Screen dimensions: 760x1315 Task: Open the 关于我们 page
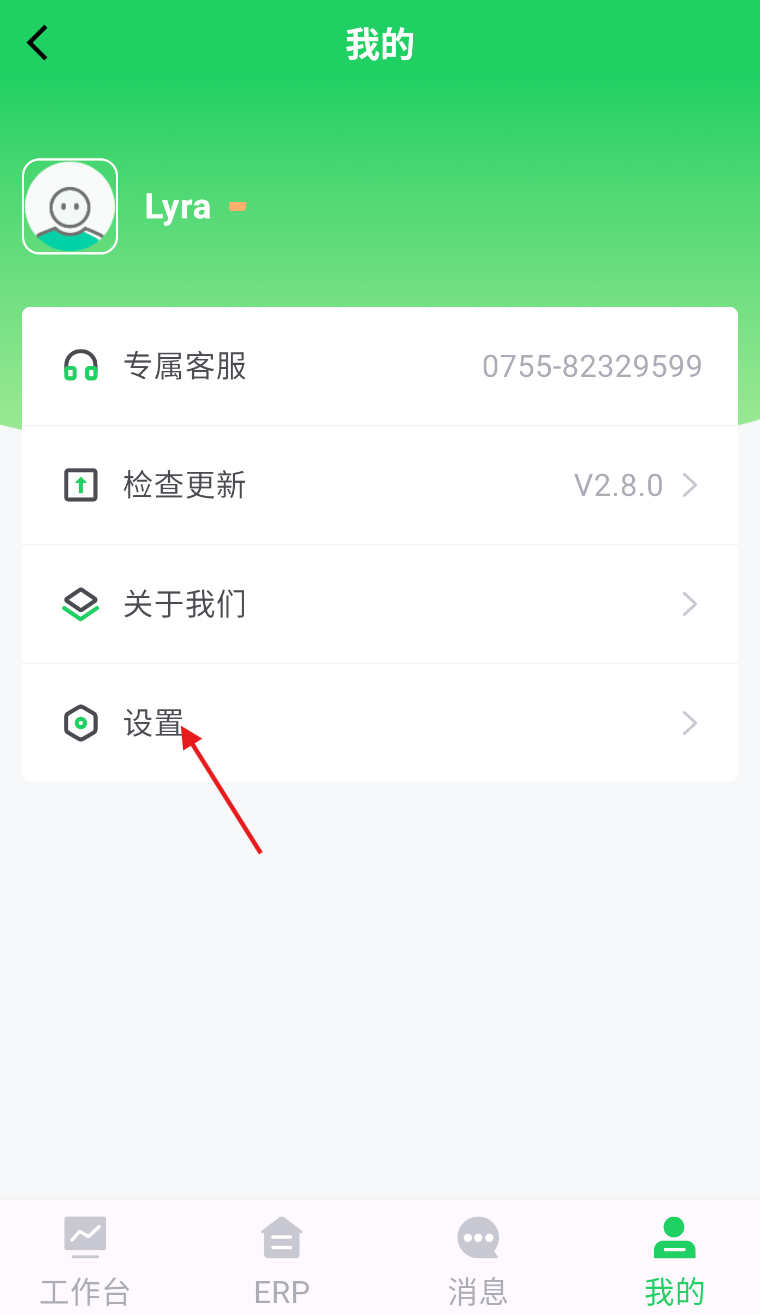(x=380, y=605)
